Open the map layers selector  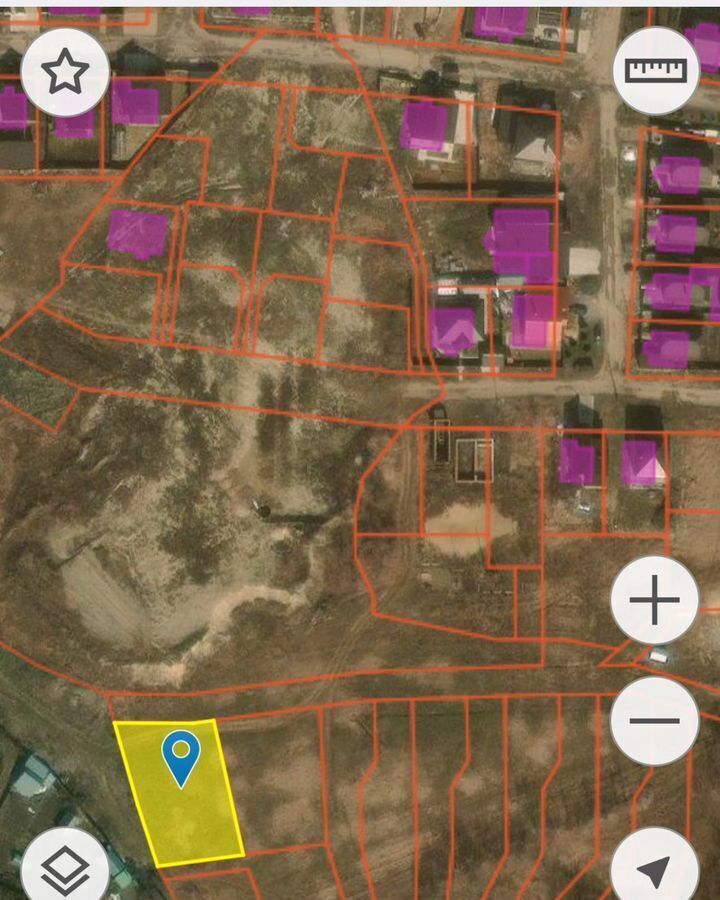click(64, 868)
